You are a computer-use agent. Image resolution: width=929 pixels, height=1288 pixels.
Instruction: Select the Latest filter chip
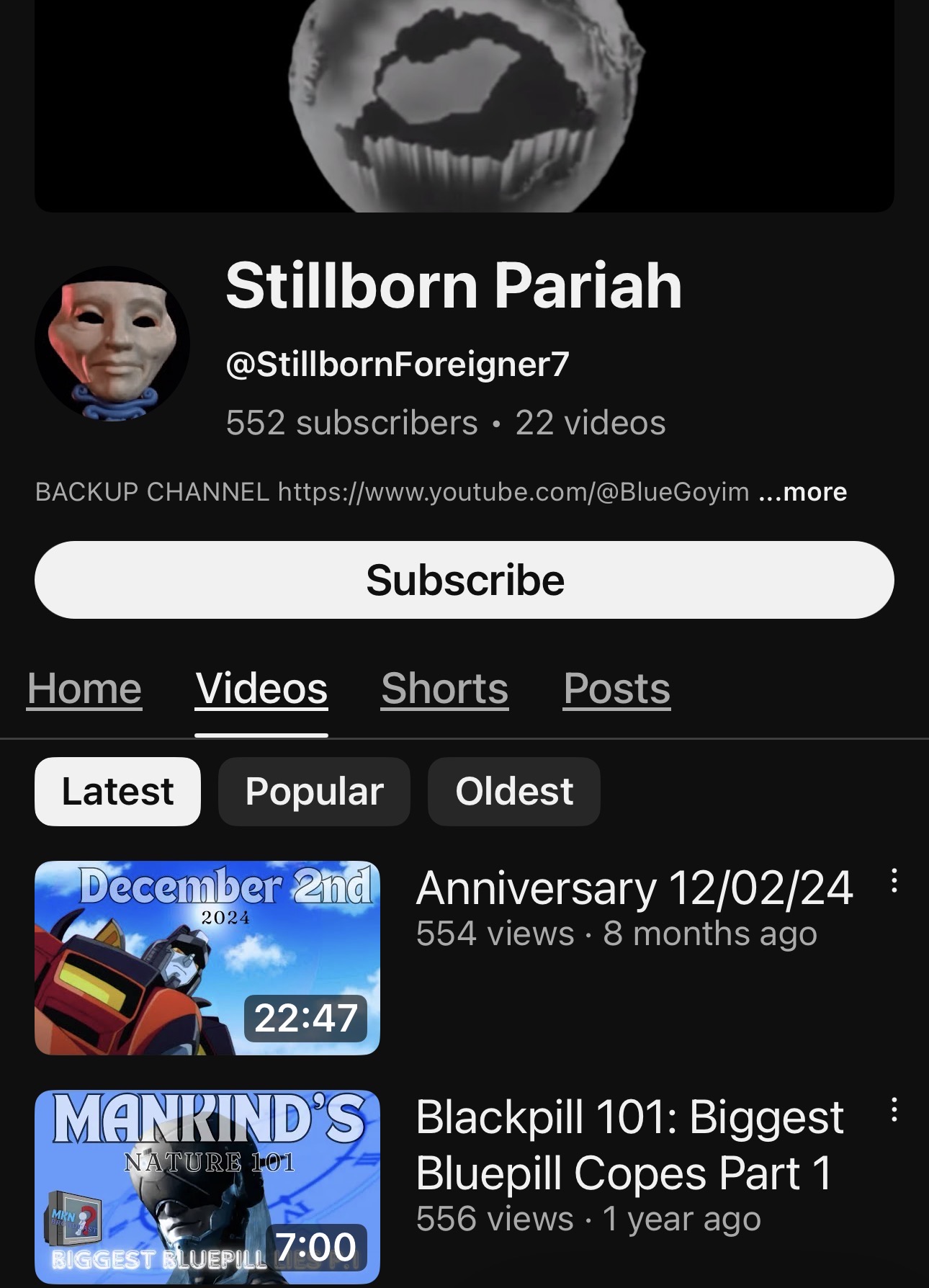pyautogui.click(x=117, y=791)
